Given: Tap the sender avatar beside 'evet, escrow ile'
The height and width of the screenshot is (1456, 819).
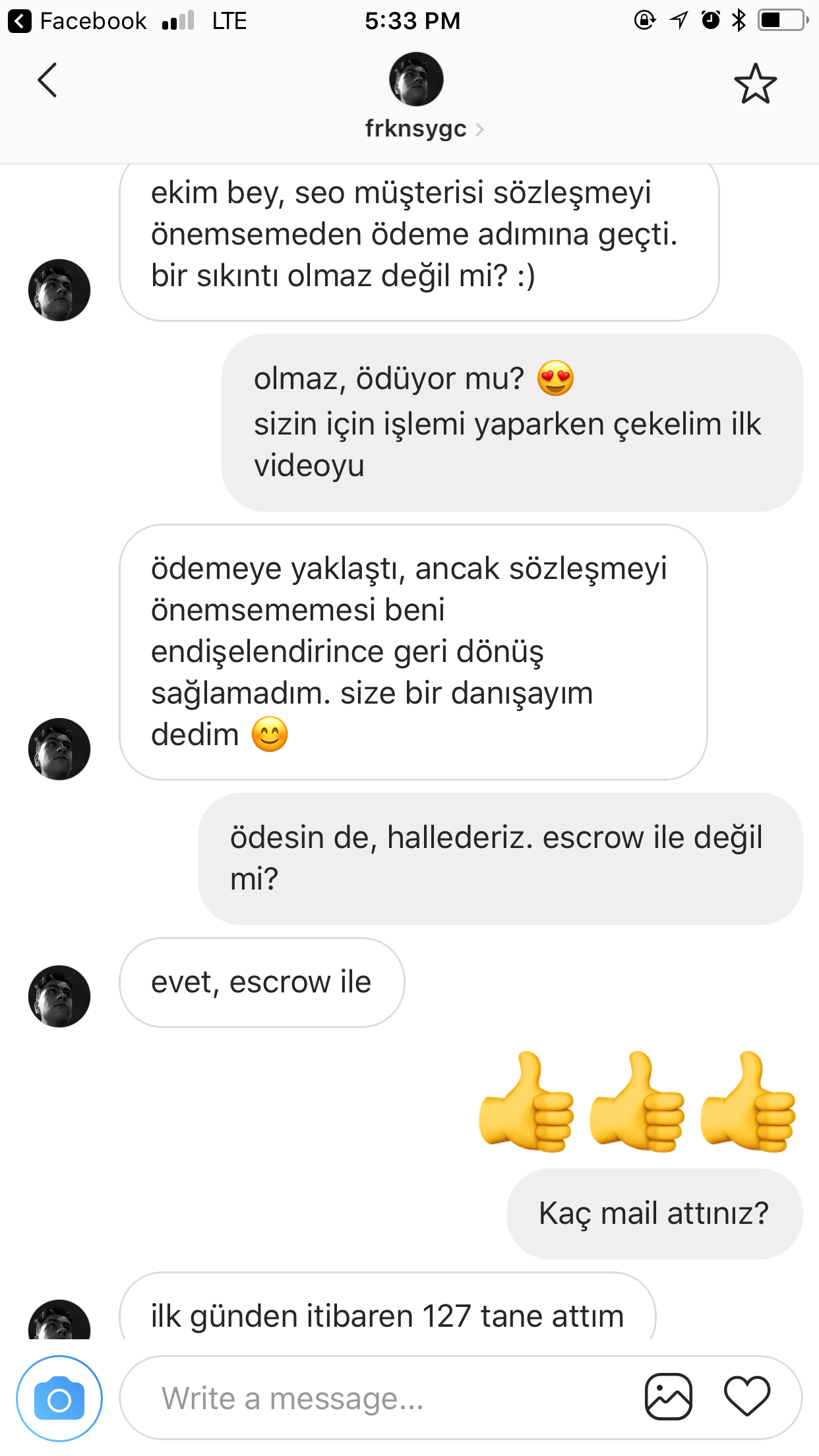Looking at the screenshot, I should coord(59,996).
